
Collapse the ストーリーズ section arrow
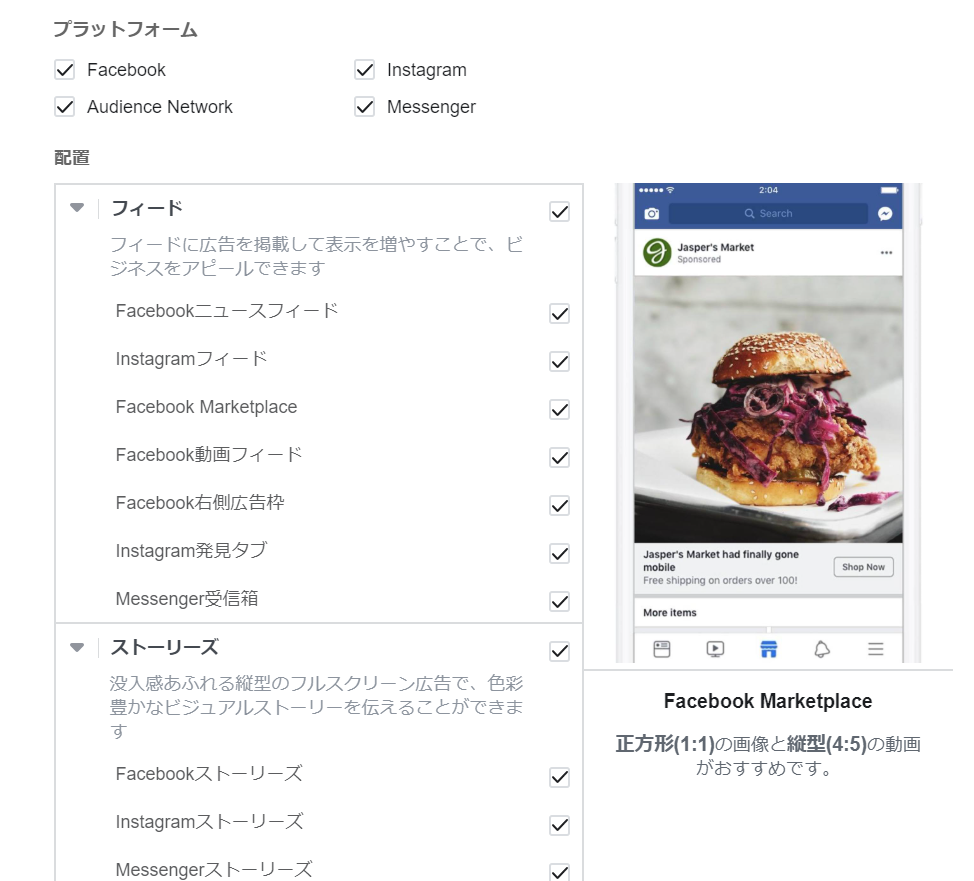[x=77, y=647]
